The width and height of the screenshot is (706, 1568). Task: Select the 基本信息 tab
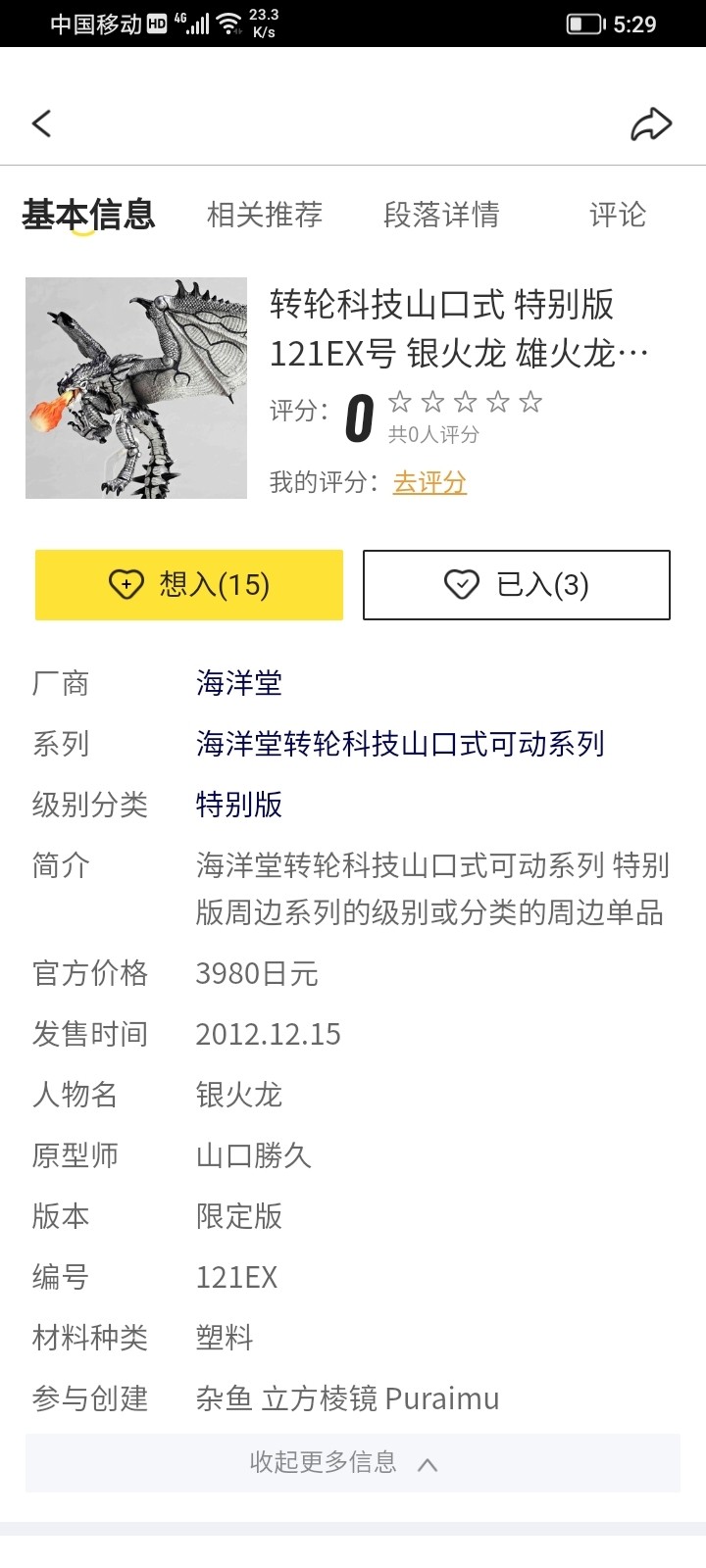[x=88, y=215]
